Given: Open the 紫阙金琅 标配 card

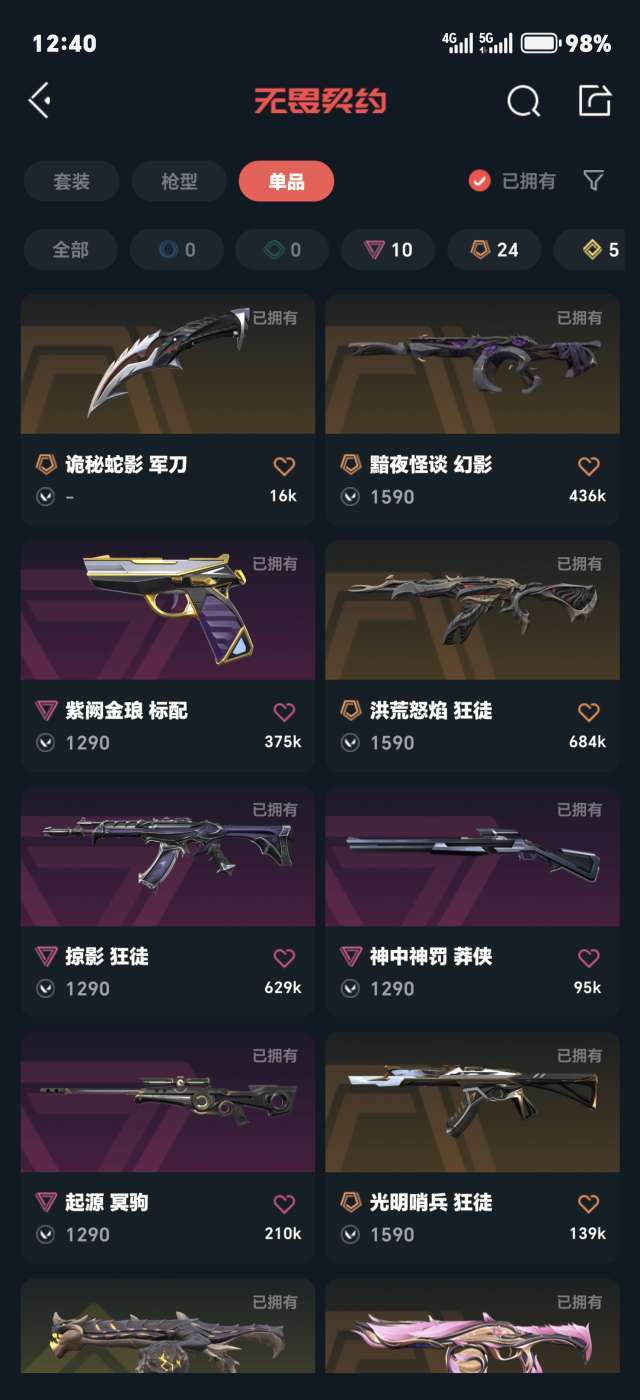Looking at the screenshot, I should [x=168, y=656].
